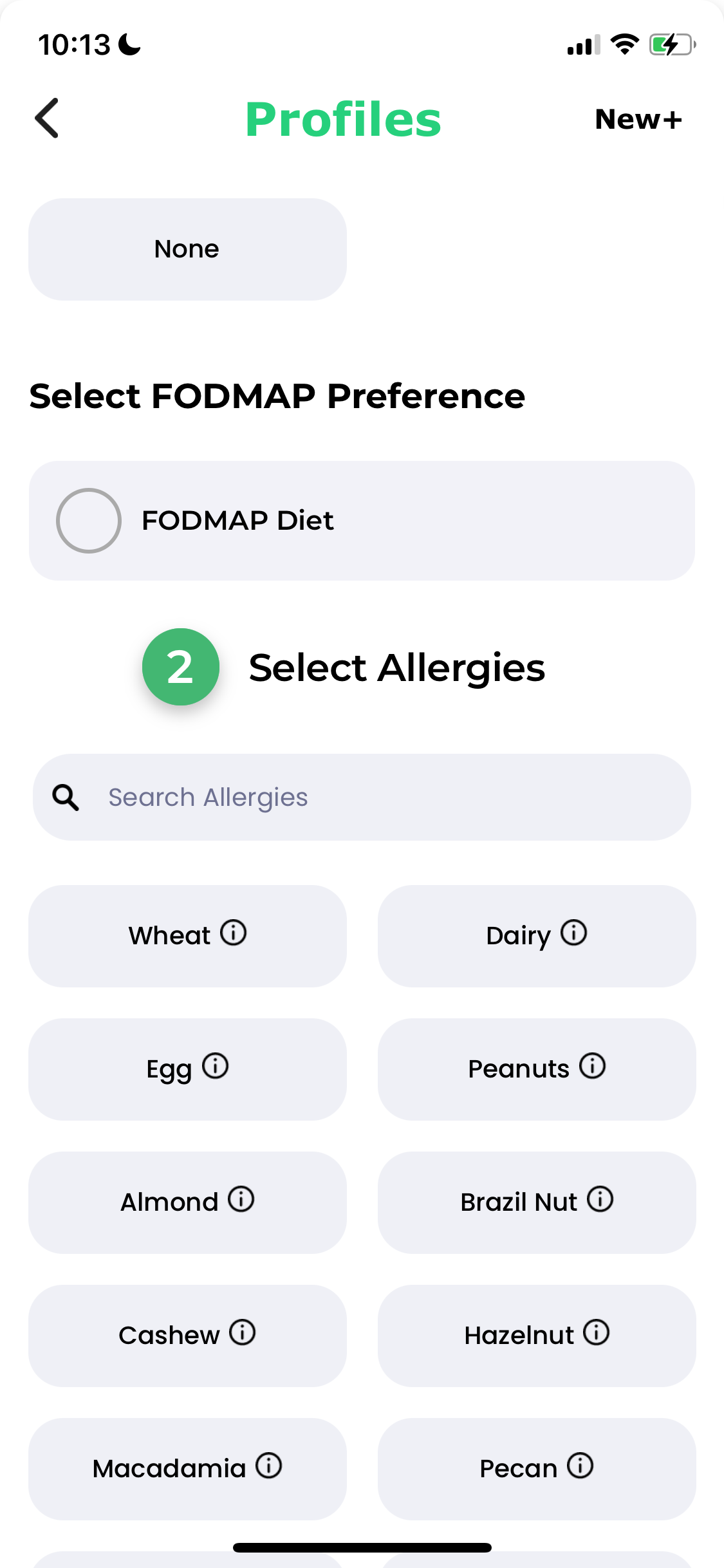The image size is (724, 1568).
Task: Open the info icon next to Wheat
Action: click(234, 933)
